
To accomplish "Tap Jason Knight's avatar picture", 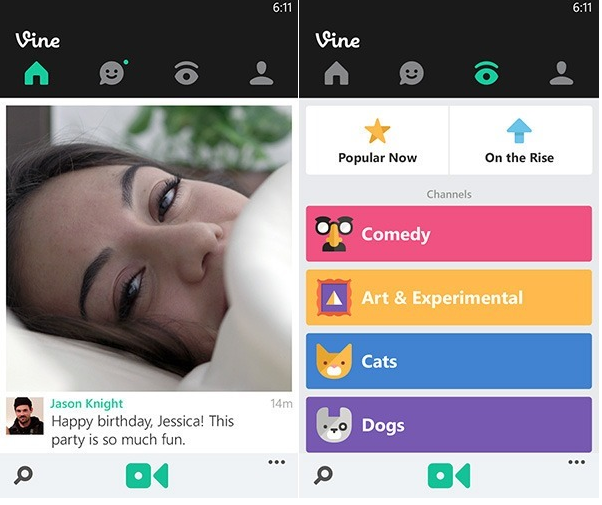I will point(25,416).
